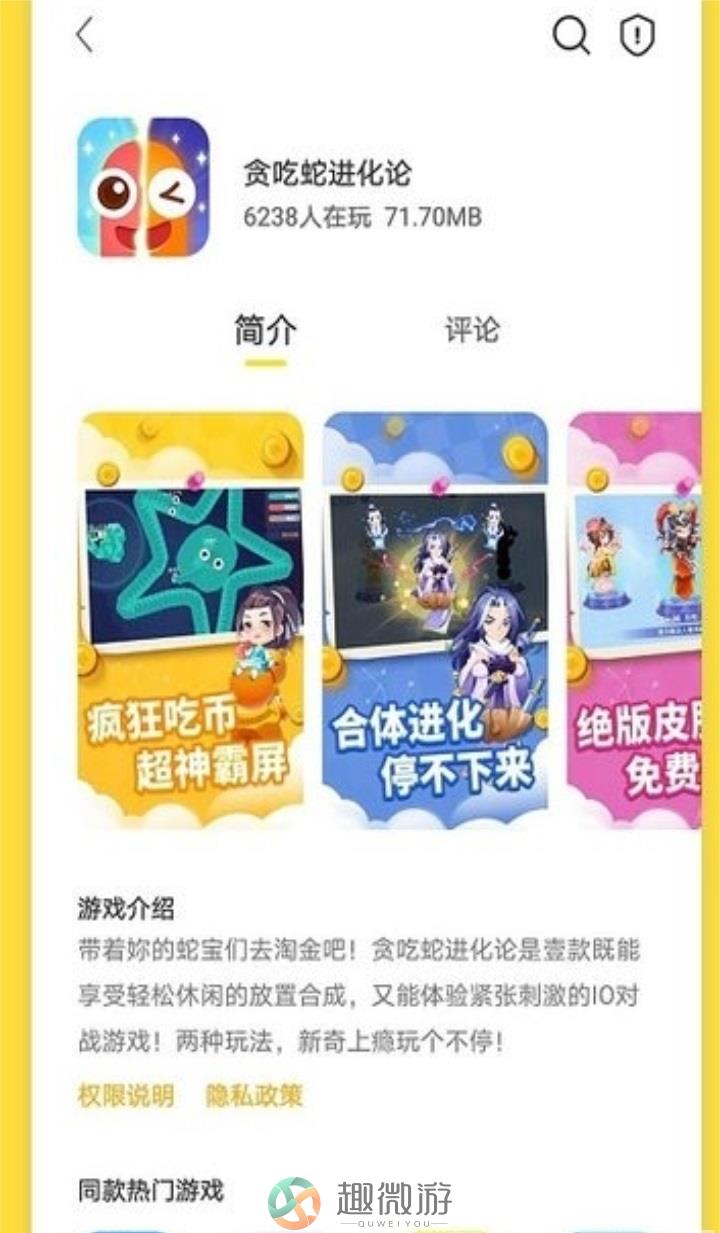
Task: Select the 简介 tab
Action: (x=266, y=331)
